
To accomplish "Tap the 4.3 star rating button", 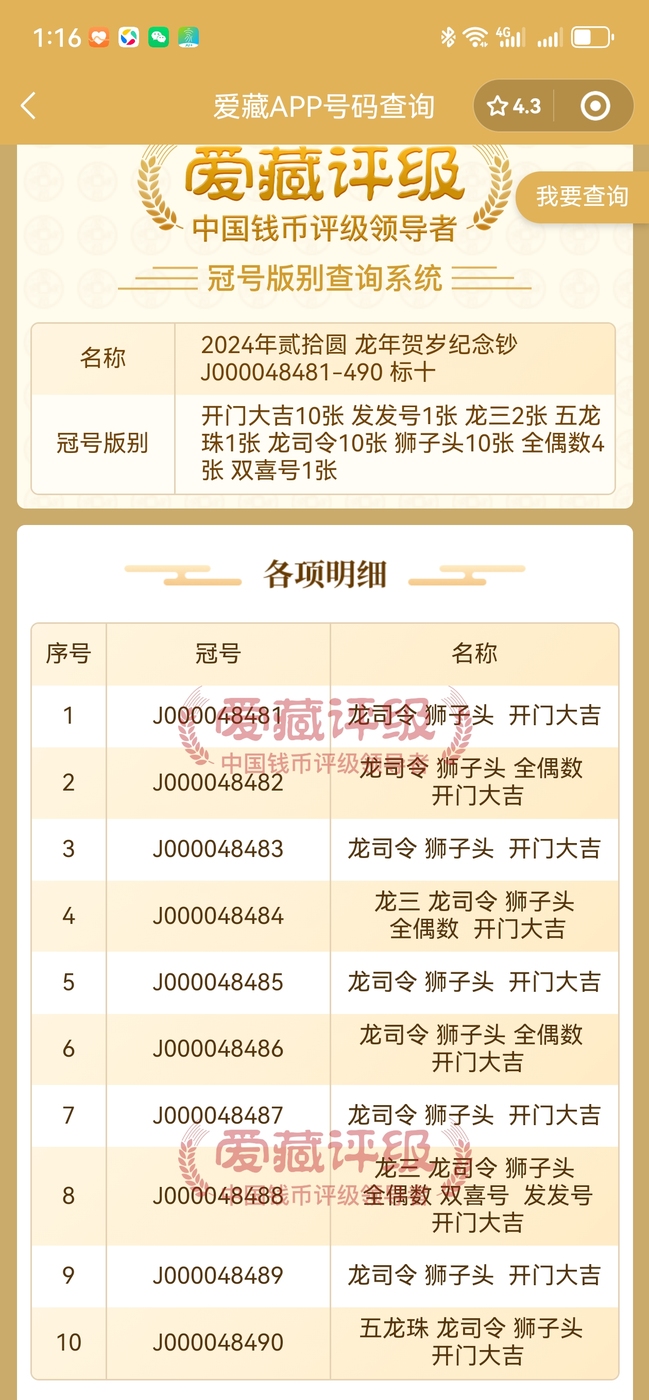I will pyautogui.click(x=514, y=106).
